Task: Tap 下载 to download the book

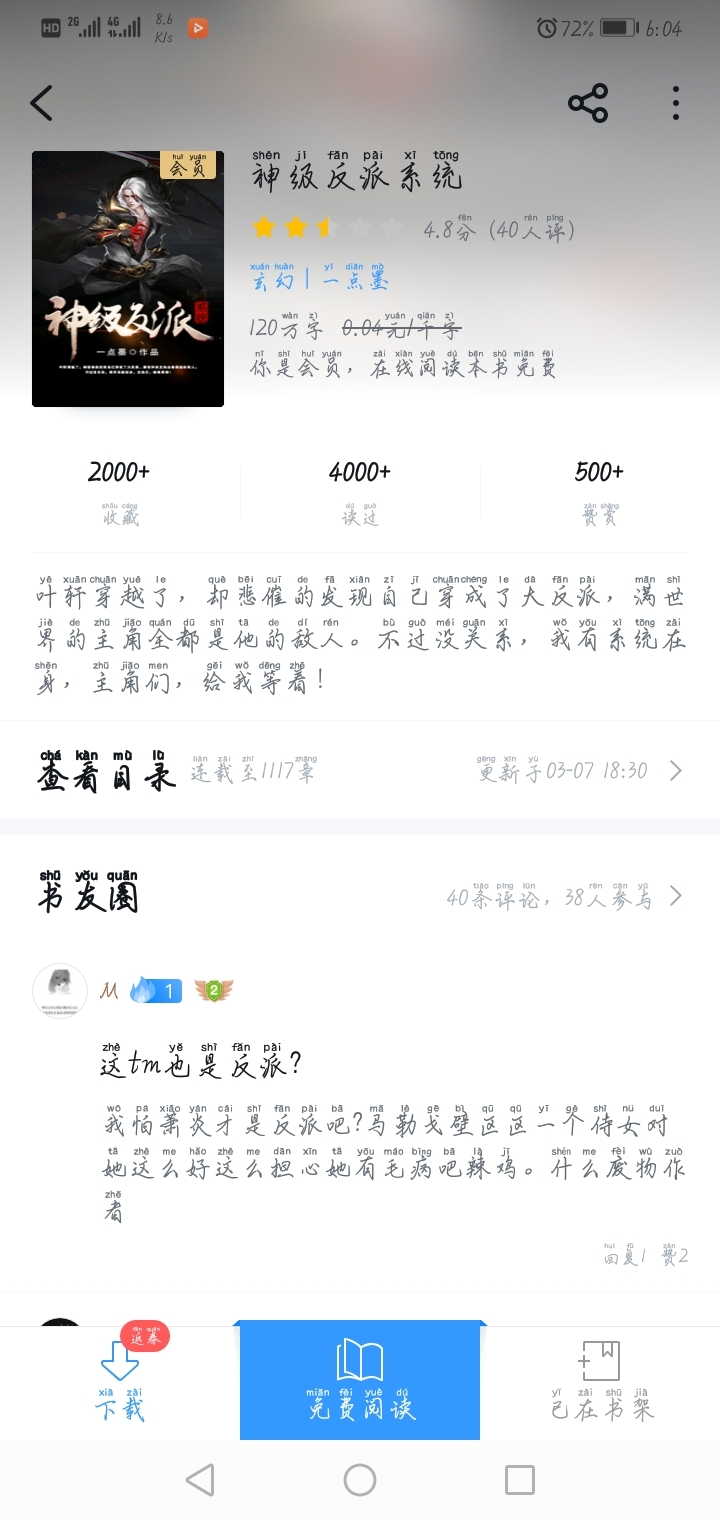Action: 120,1385
